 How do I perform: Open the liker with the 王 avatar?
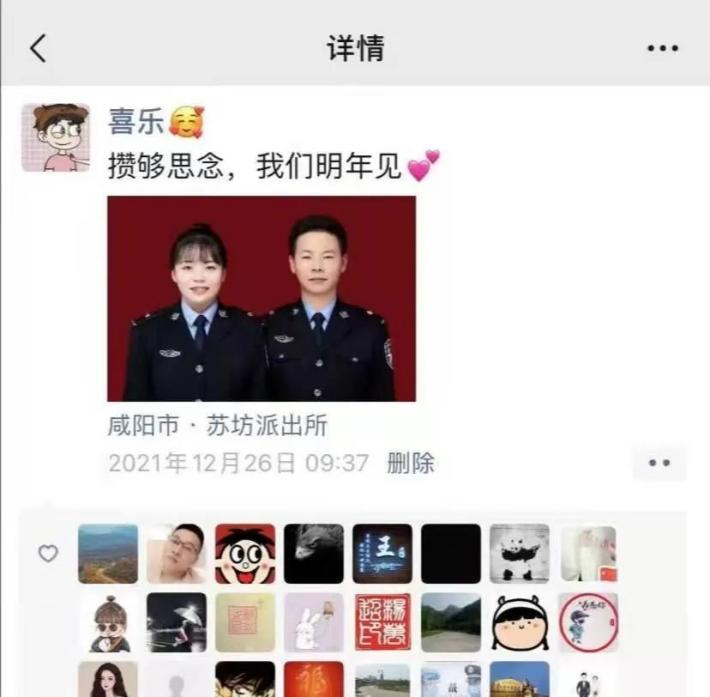(382, 554)
